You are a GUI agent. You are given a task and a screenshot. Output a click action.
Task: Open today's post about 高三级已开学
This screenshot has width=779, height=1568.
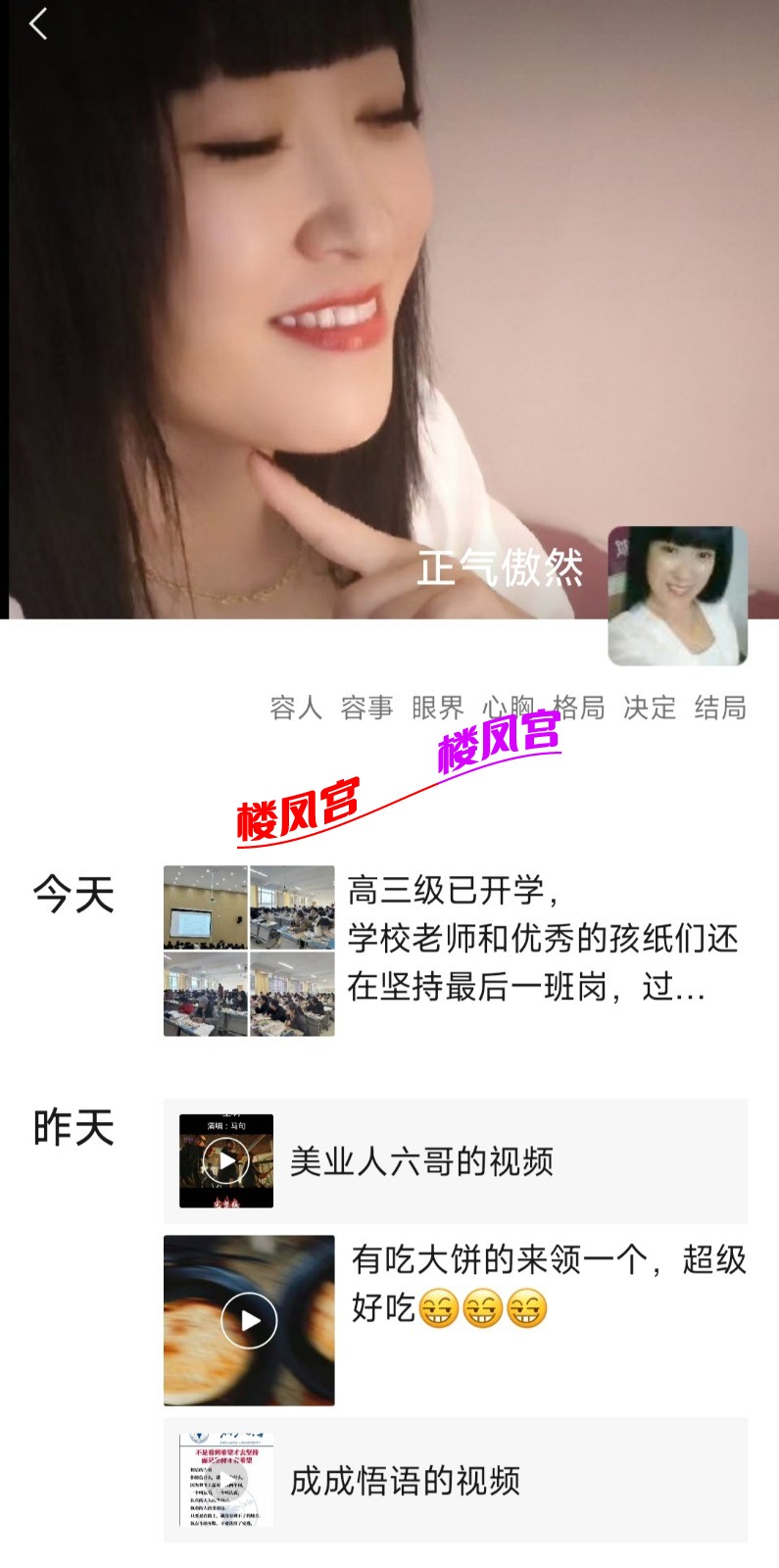[x=542, y=939]
